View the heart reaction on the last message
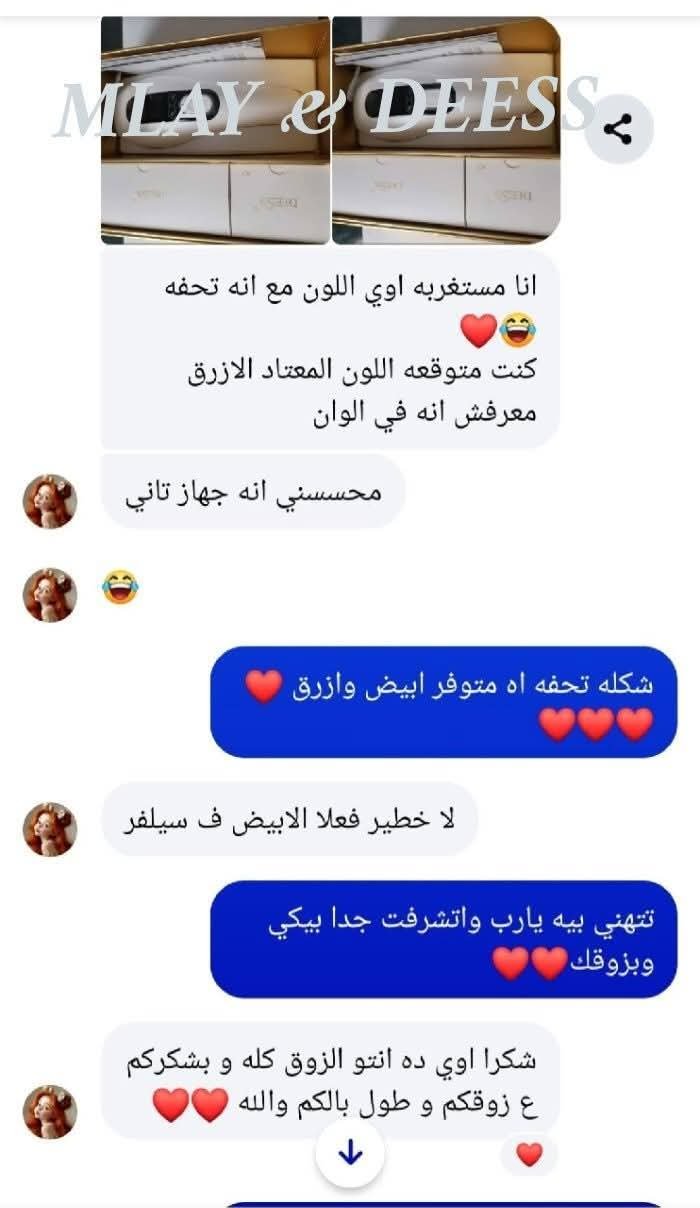The height and width of the screenshot is (1208, 700). point(529,1155)
